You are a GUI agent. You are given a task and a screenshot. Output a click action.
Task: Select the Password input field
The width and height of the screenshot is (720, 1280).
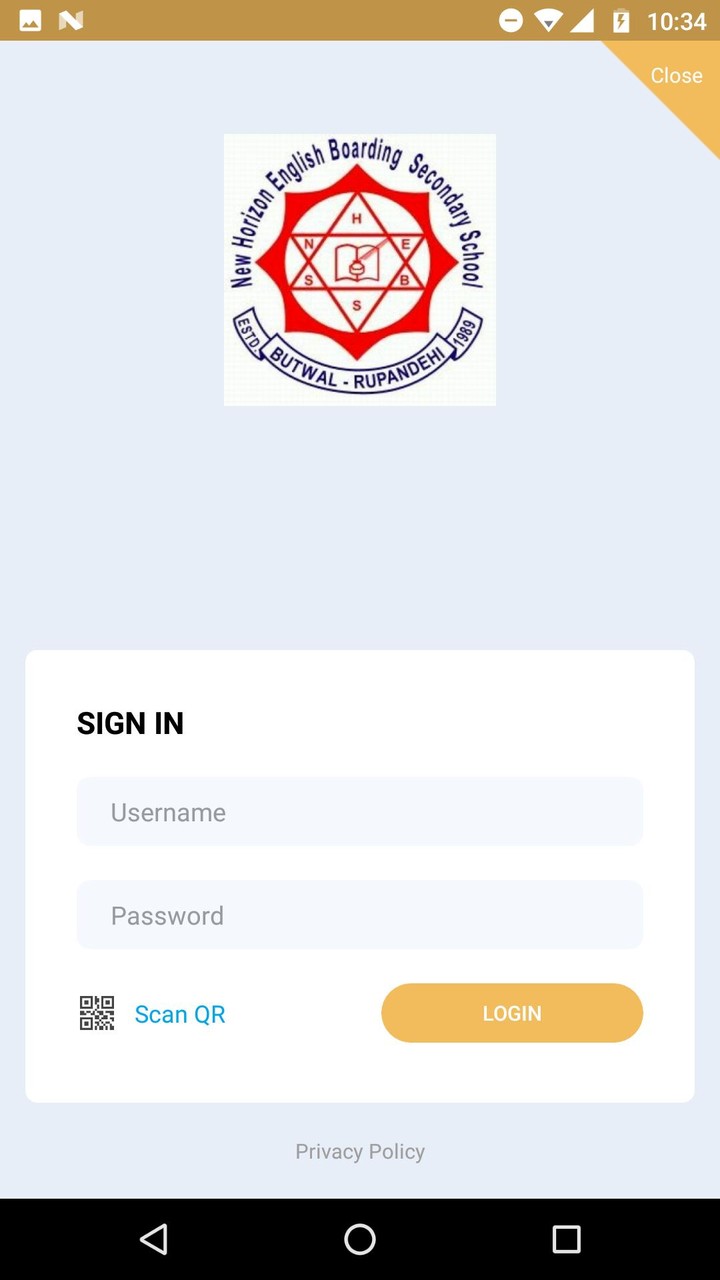360,914
